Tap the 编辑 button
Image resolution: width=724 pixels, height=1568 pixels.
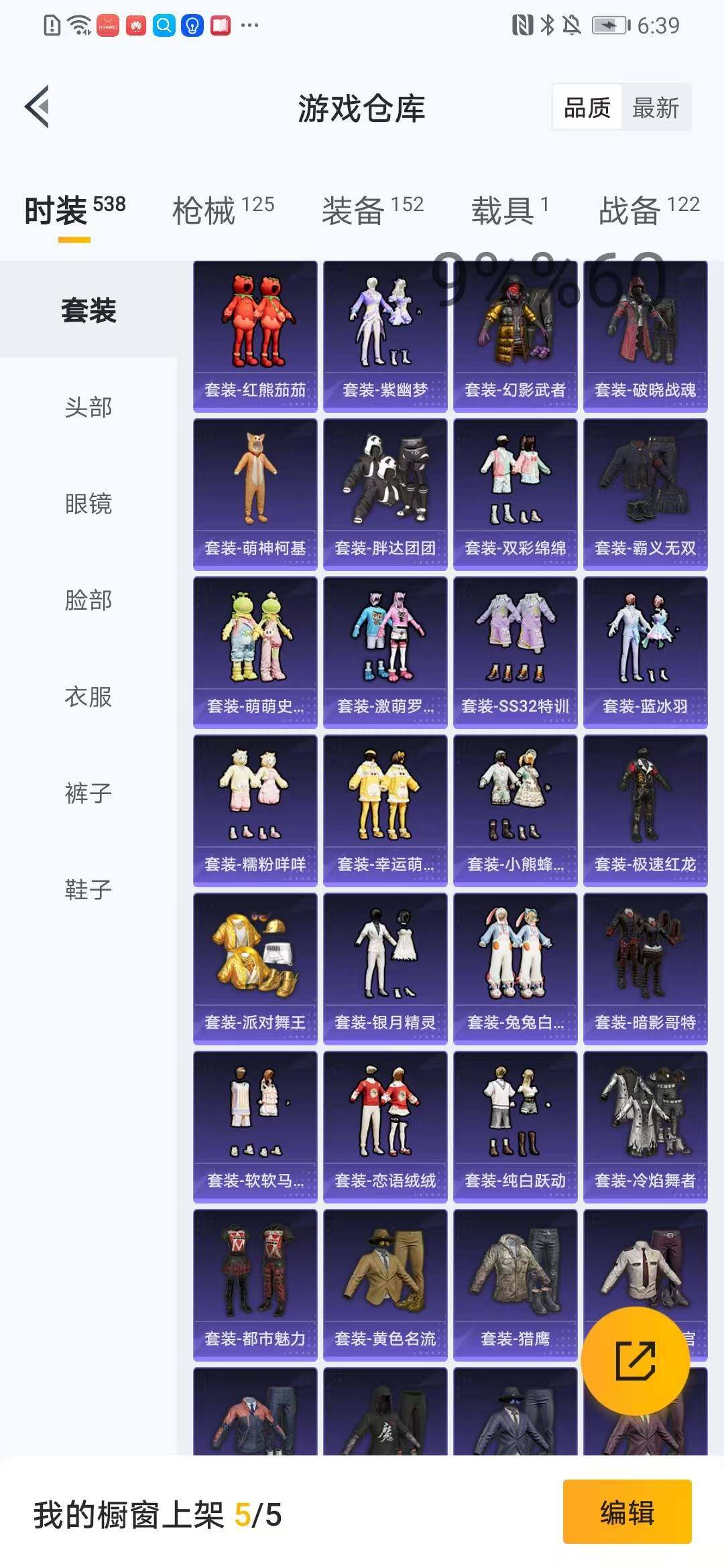pyautogui.click(x=627, y=1513)
